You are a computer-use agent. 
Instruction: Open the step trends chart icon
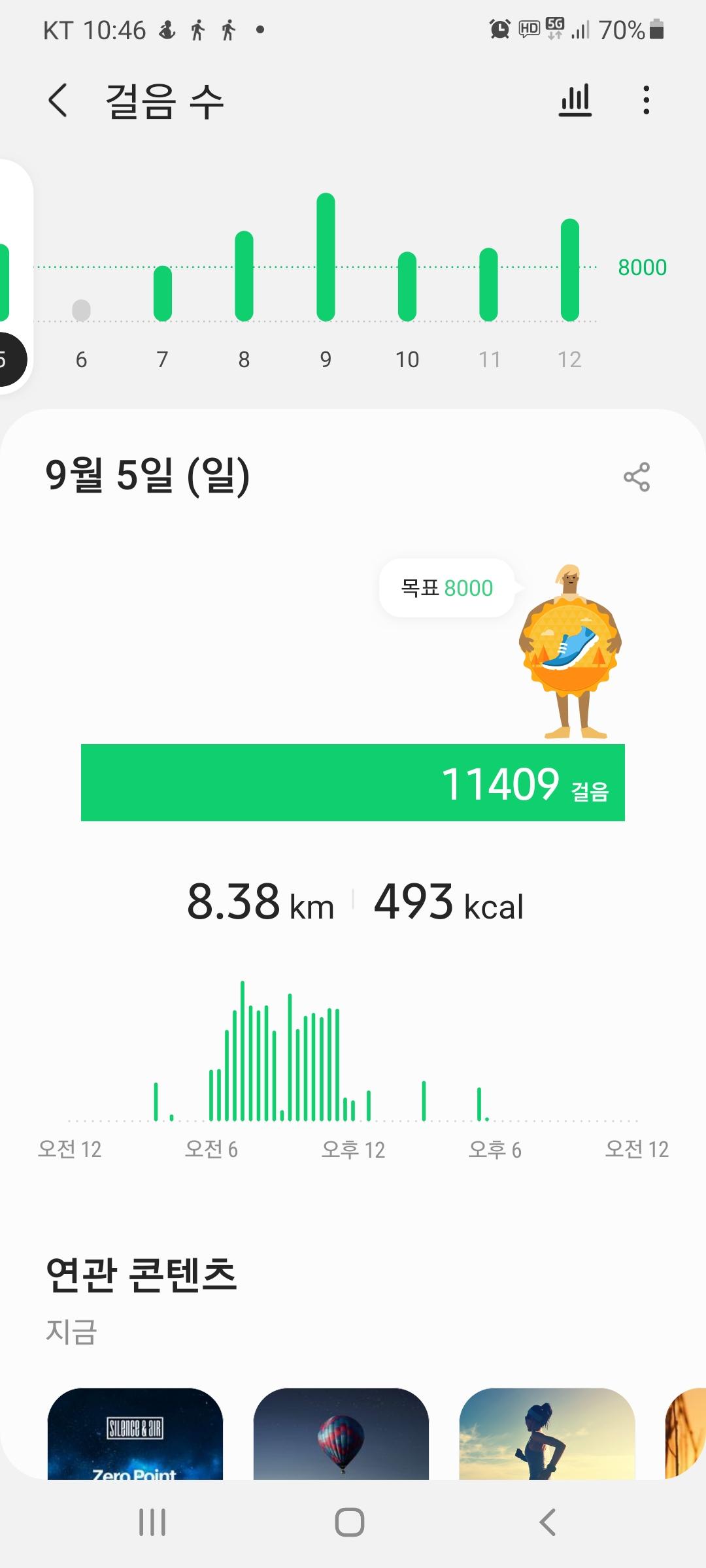[575, 101]
